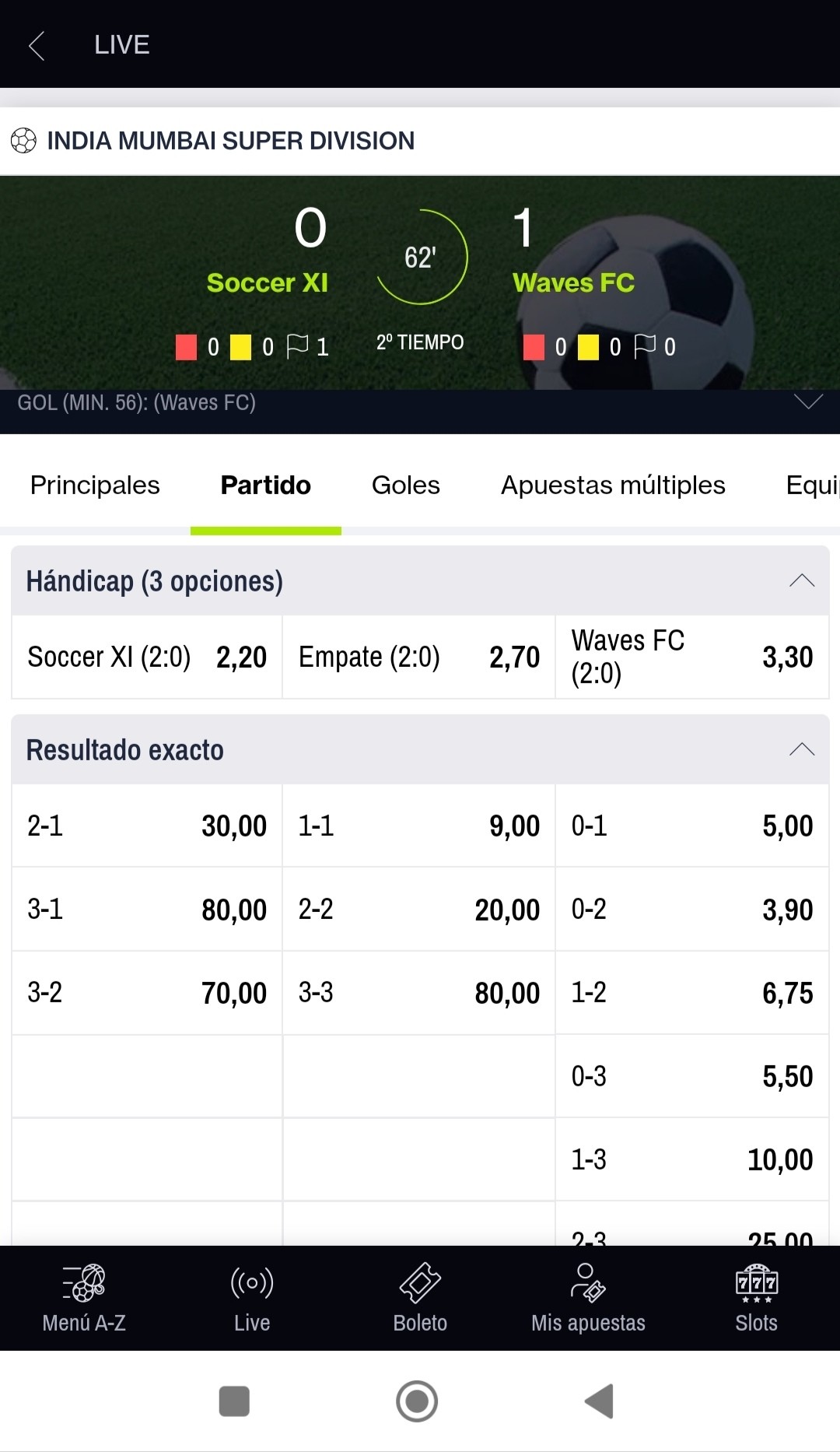This screenshot has width=840, height=1452.
Task: Tap the system home button
Action: coord(417,1401)
